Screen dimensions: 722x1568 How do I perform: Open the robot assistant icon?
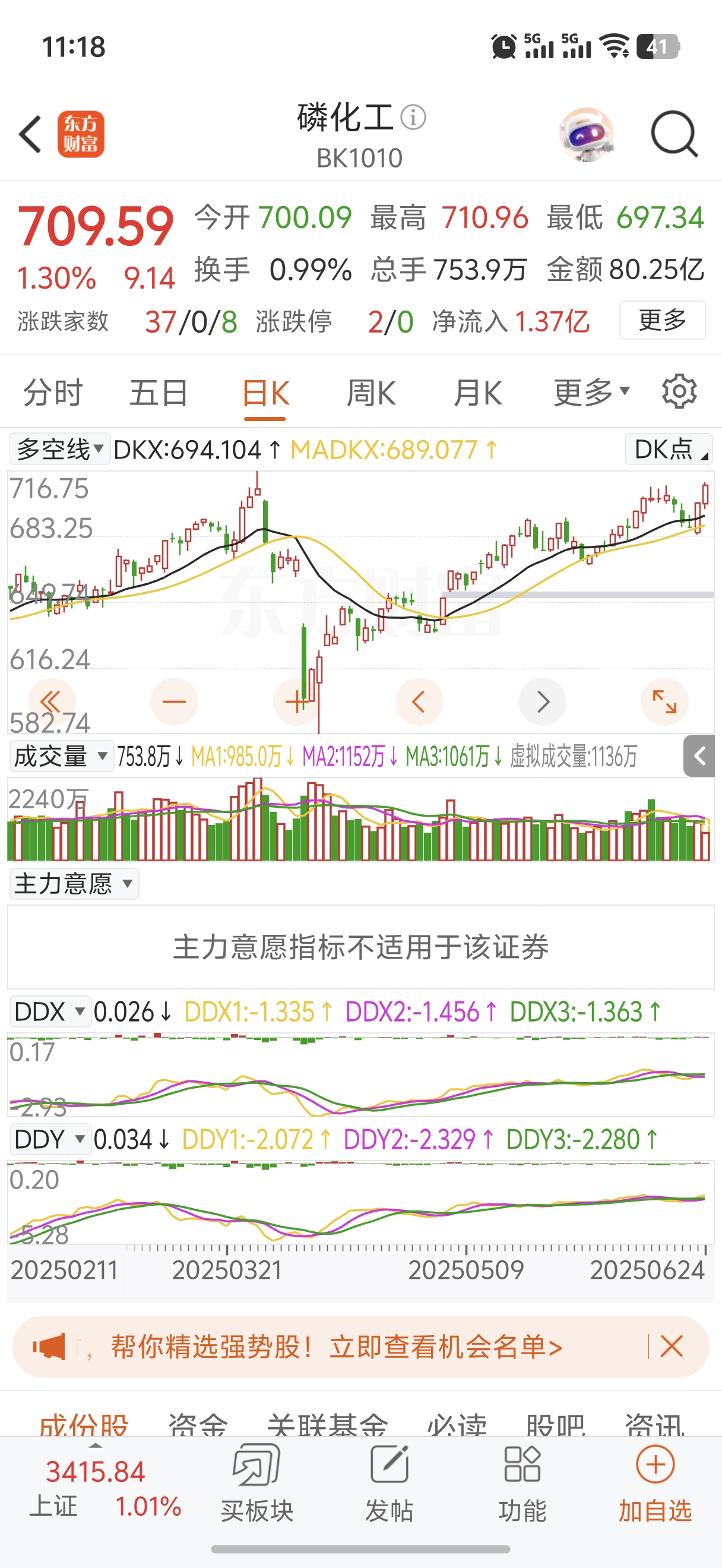(x=586, y=134)
